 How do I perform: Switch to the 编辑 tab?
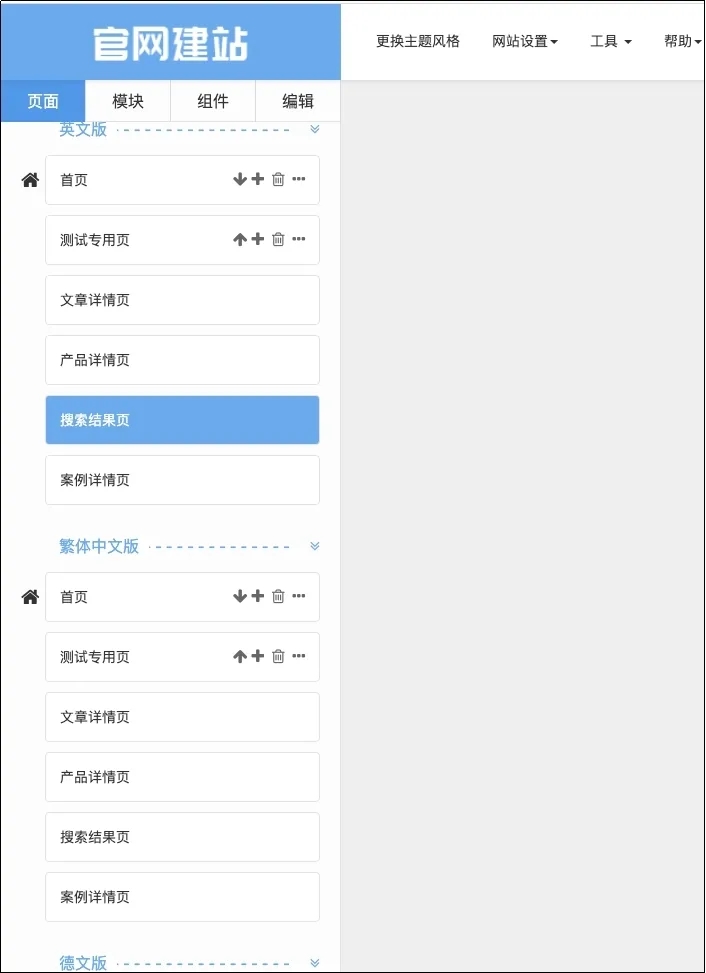(298, 101)
